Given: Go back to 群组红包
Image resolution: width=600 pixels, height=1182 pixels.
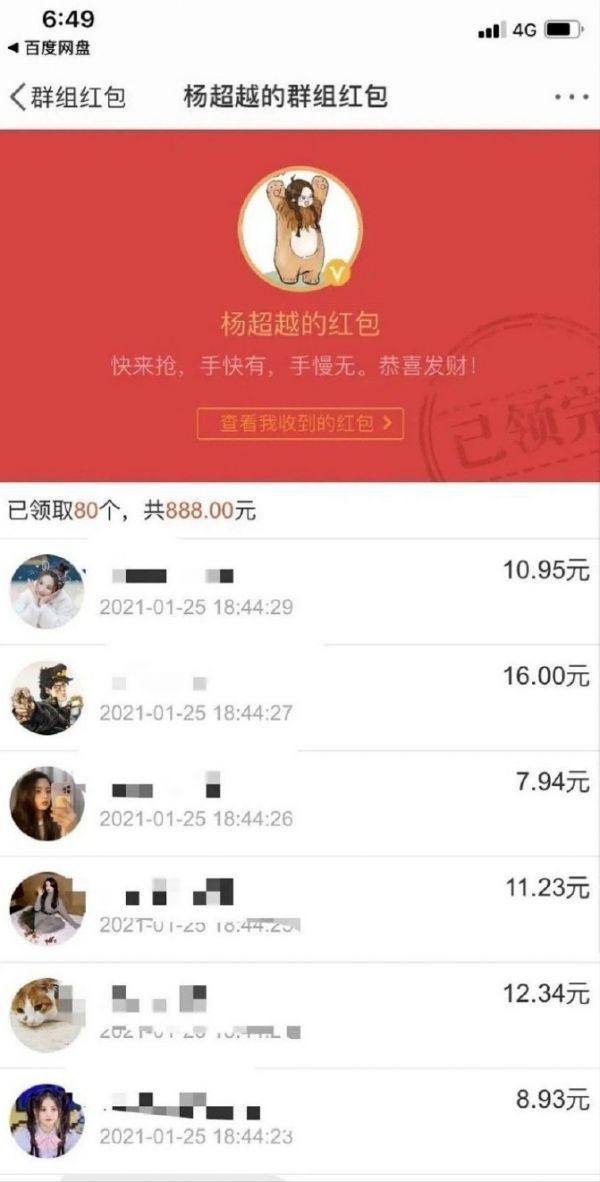Looking at the screenshot, I should pos(67,97).
